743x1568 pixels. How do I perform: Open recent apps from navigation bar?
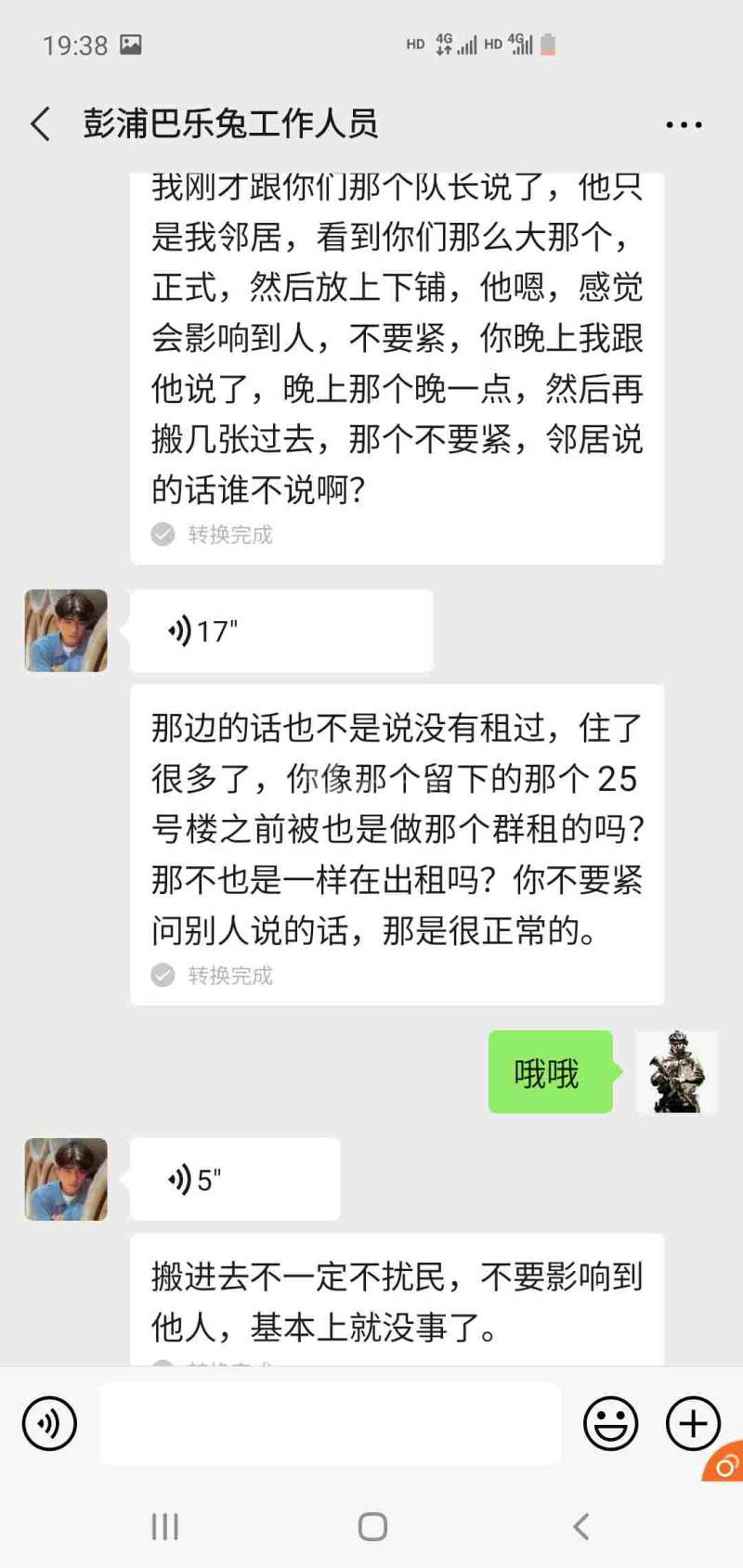pos(165,1526)
